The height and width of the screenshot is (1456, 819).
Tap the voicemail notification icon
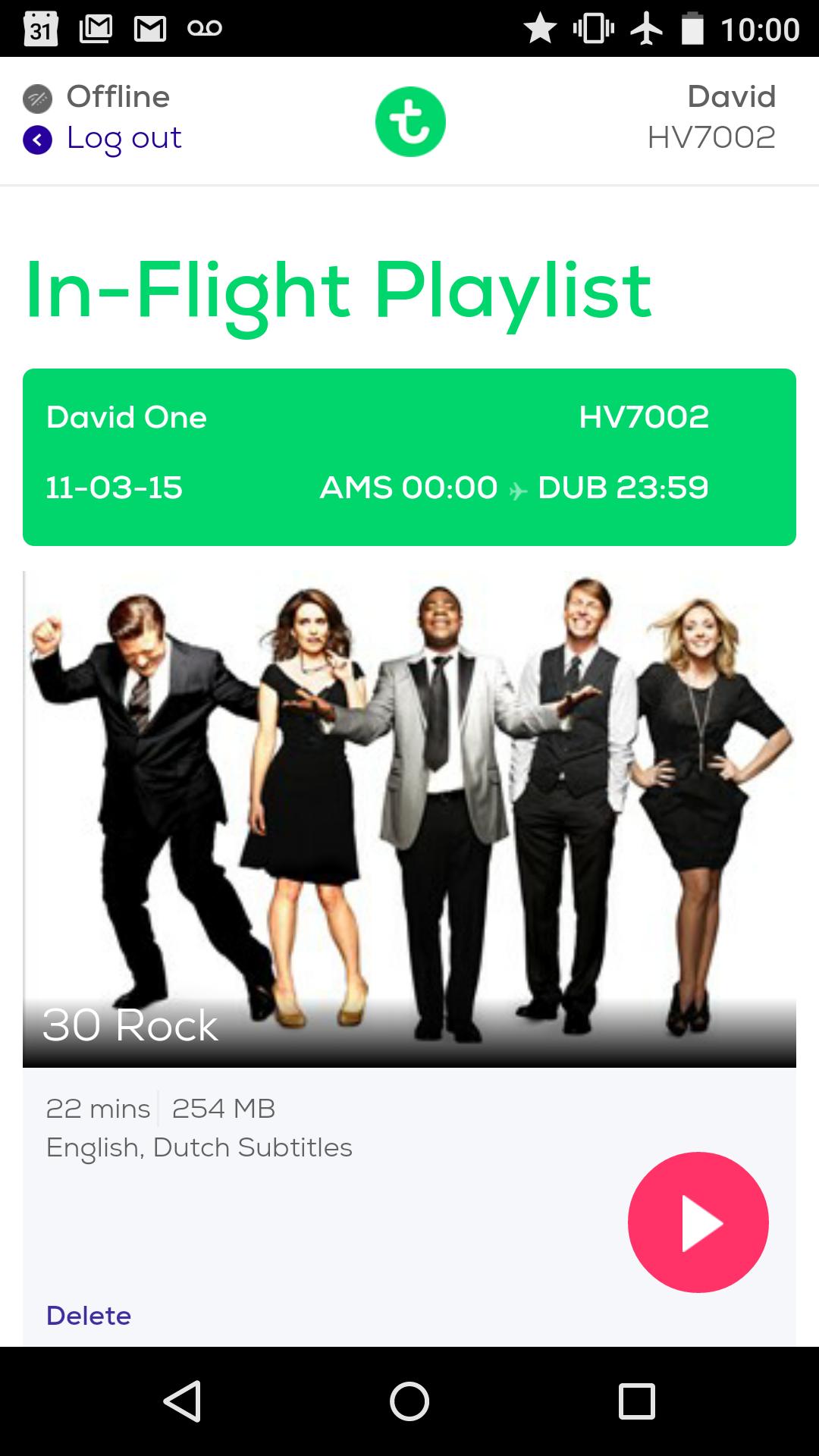click(206, 27)
